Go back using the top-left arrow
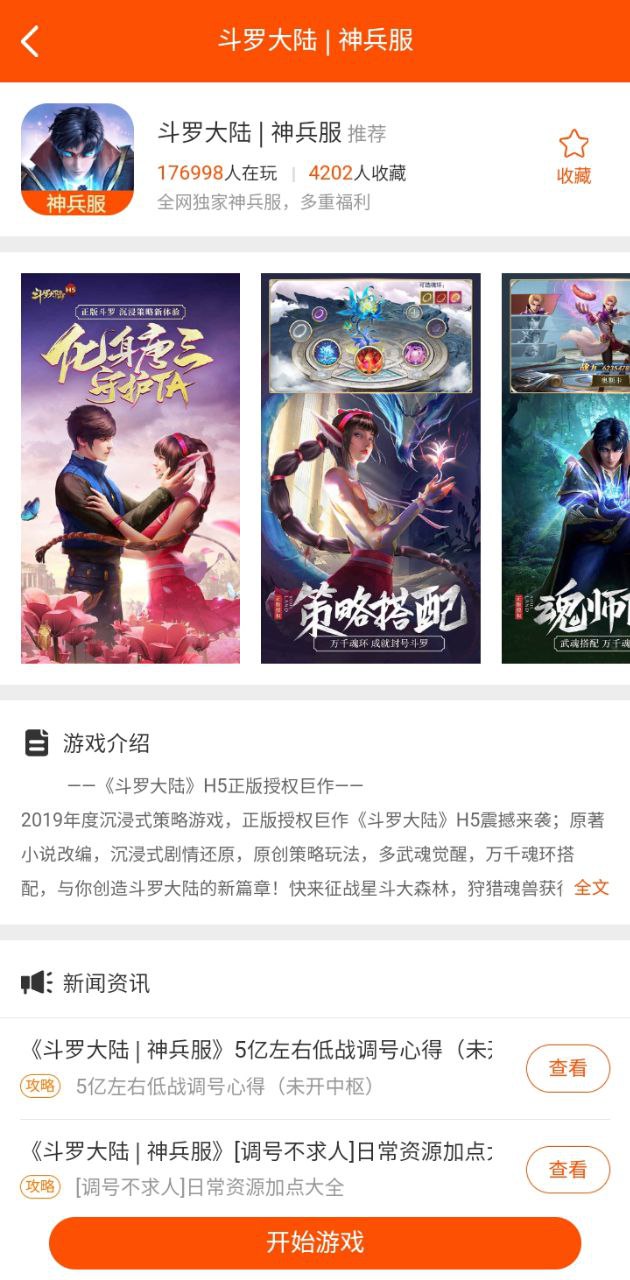 click(x=30, y=41)
